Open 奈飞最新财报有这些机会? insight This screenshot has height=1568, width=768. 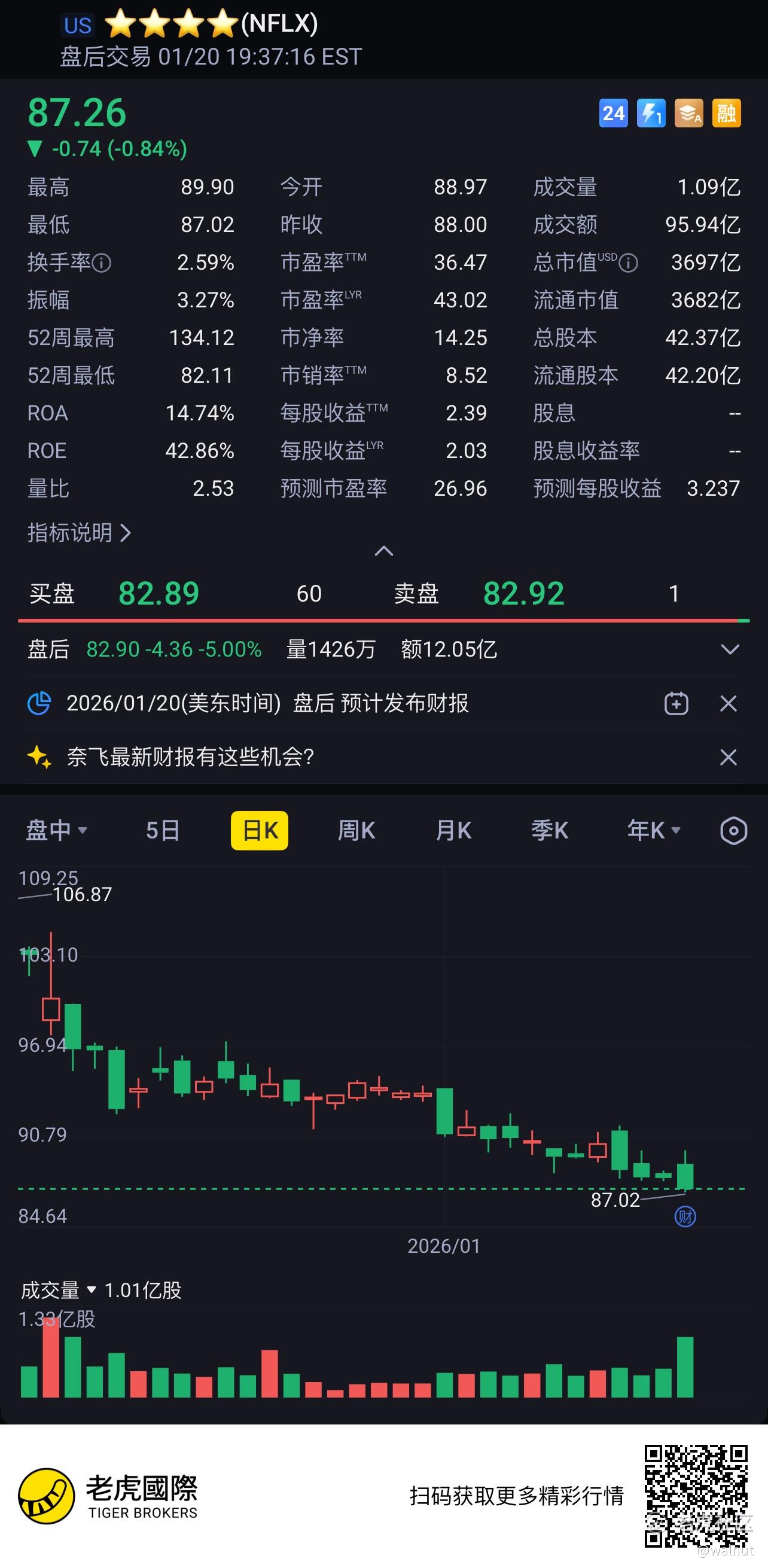click(x=190, y=757)
